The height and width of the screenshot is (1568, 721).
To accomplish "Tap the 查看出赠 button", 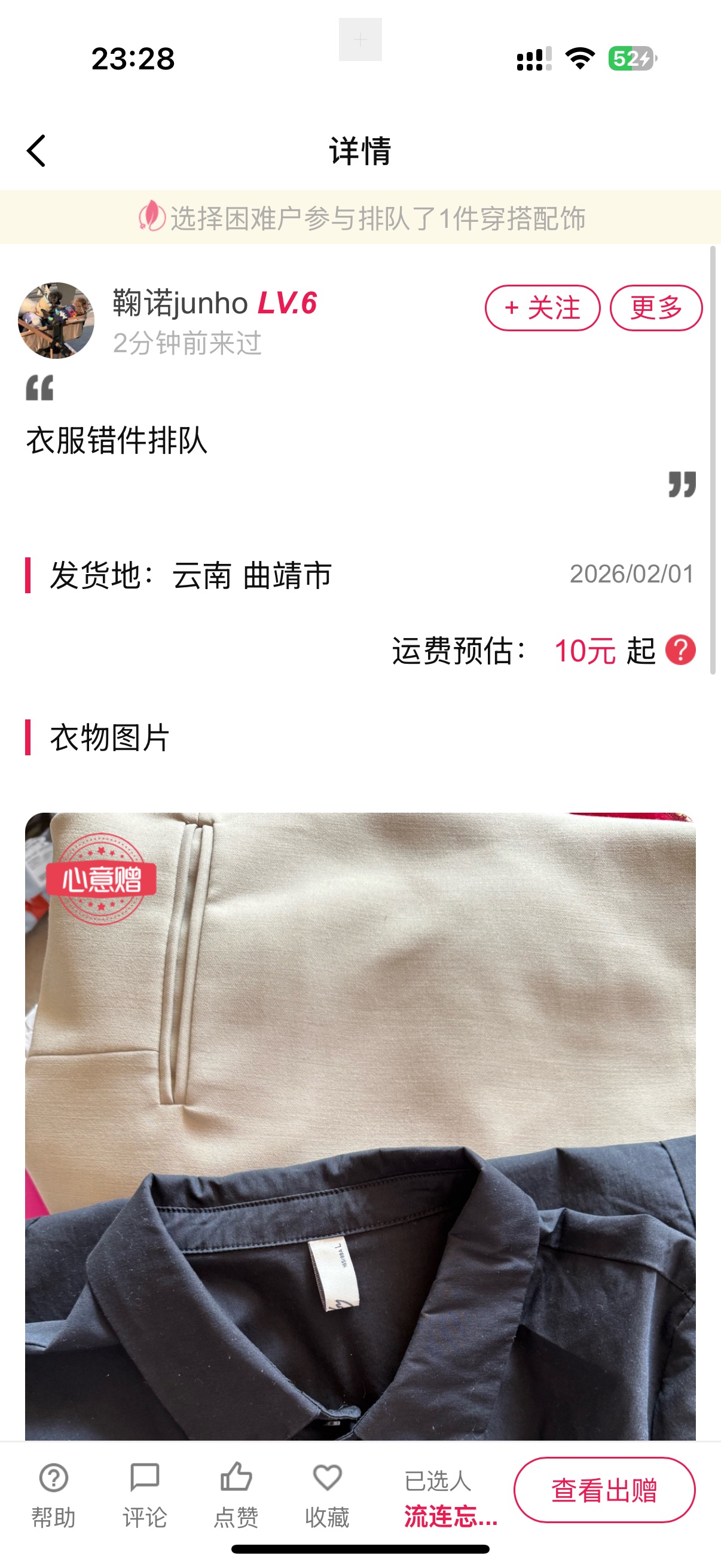I will tap(604, 1490).
